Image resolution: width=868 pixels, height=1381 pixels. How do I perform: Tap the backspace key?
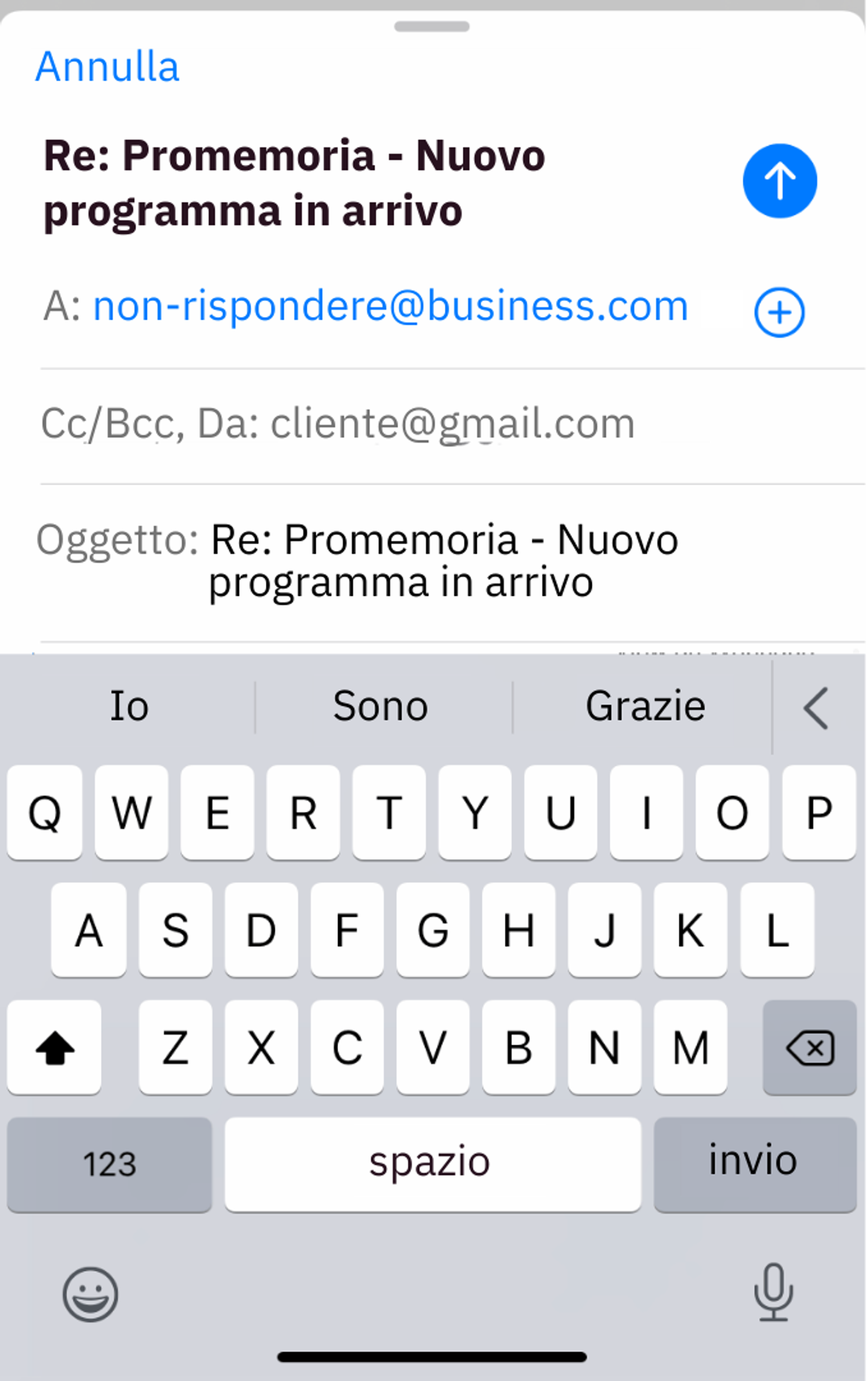click(809, 1047)
